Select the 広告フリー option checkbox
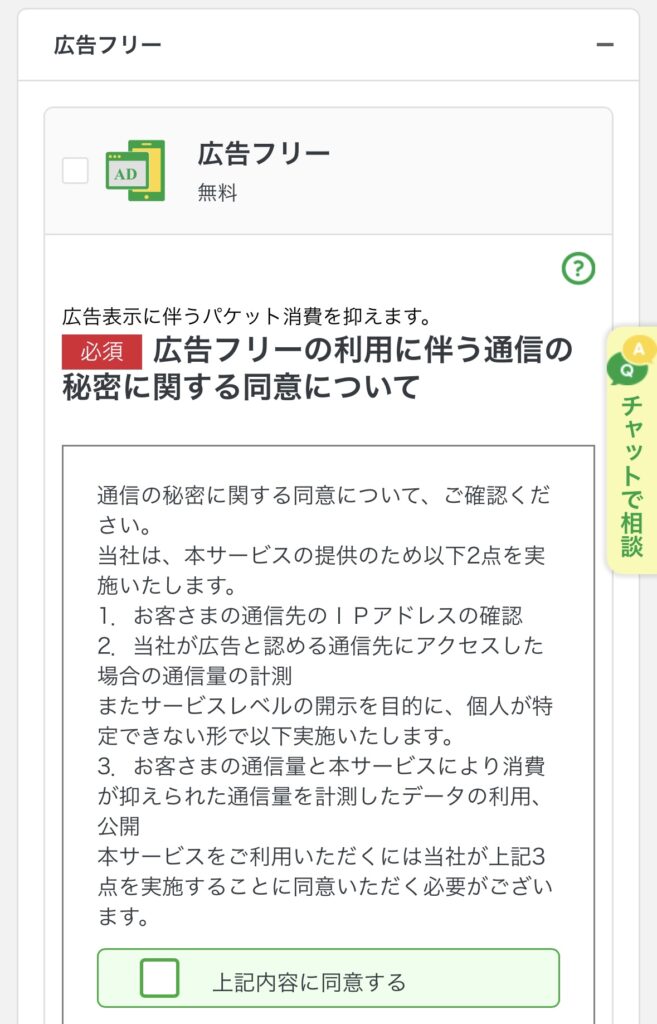Viewport: 657px width, 1024px height. [x=75, y=171]
